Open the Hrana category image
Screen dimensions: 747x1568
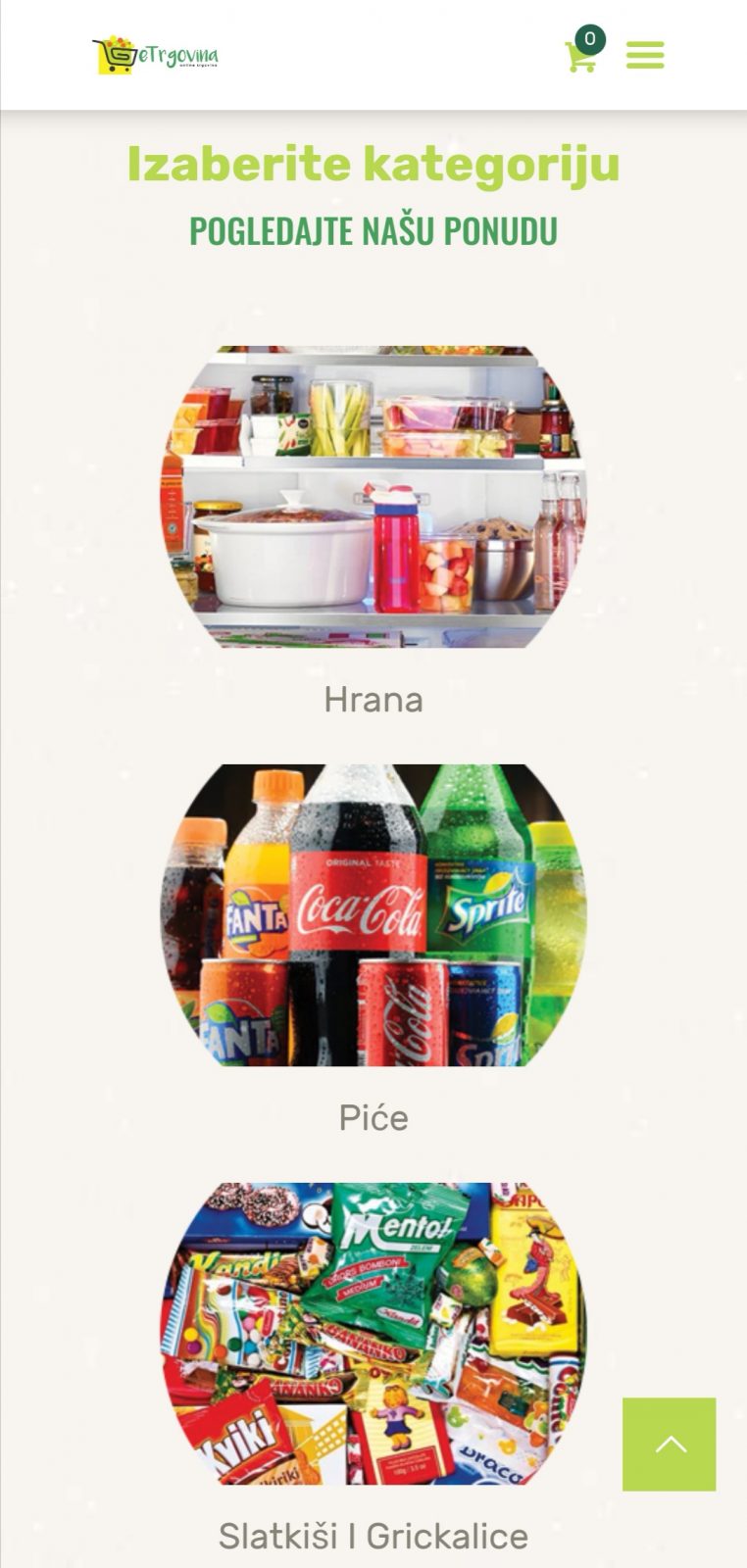coord(373,496)
